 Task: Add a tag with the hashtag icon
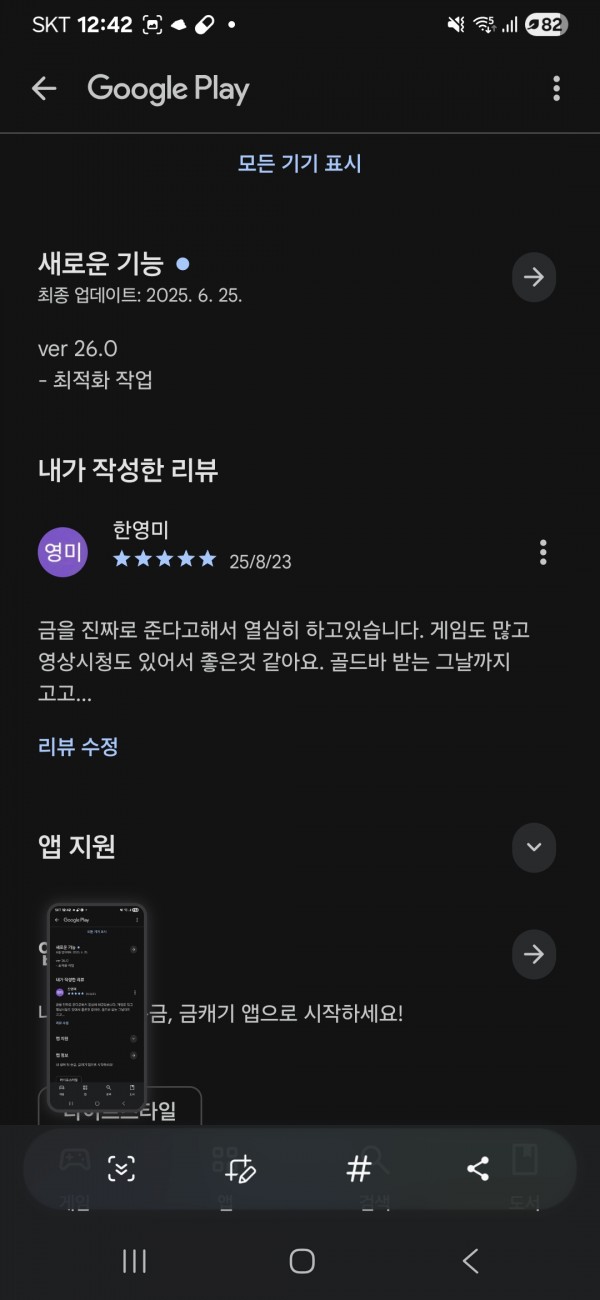point(359,1168)
